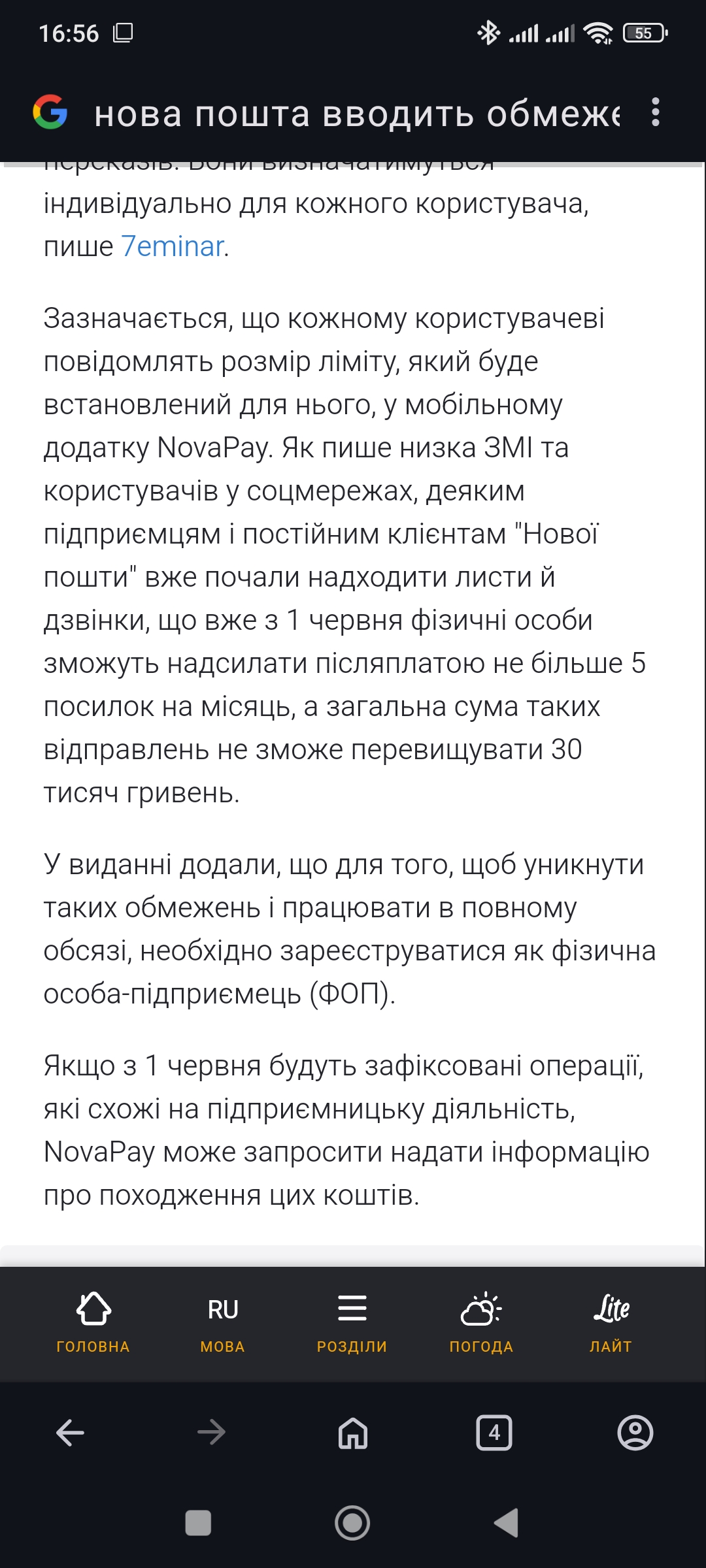Screen dimensions: 706x1568
Task: Return home with the system circle button
Action: (352, 1523)
